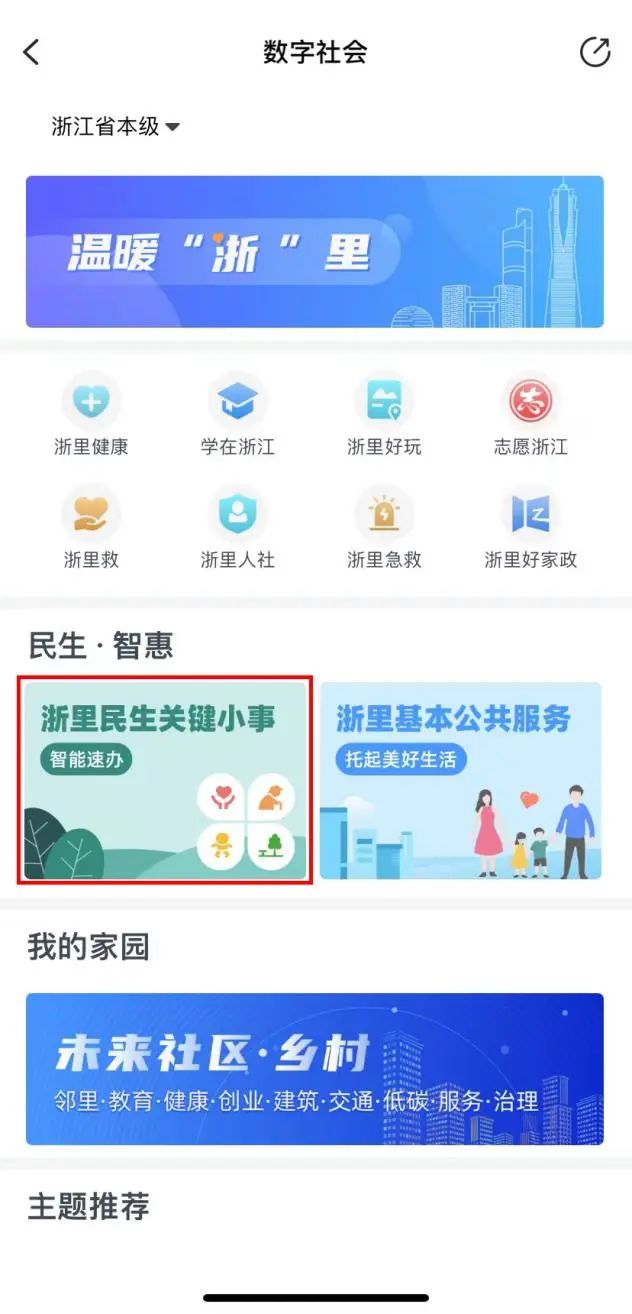This screenshot has height=1314, width=632.
Task: Tap the share icon in the header
Action: point(595,52)
